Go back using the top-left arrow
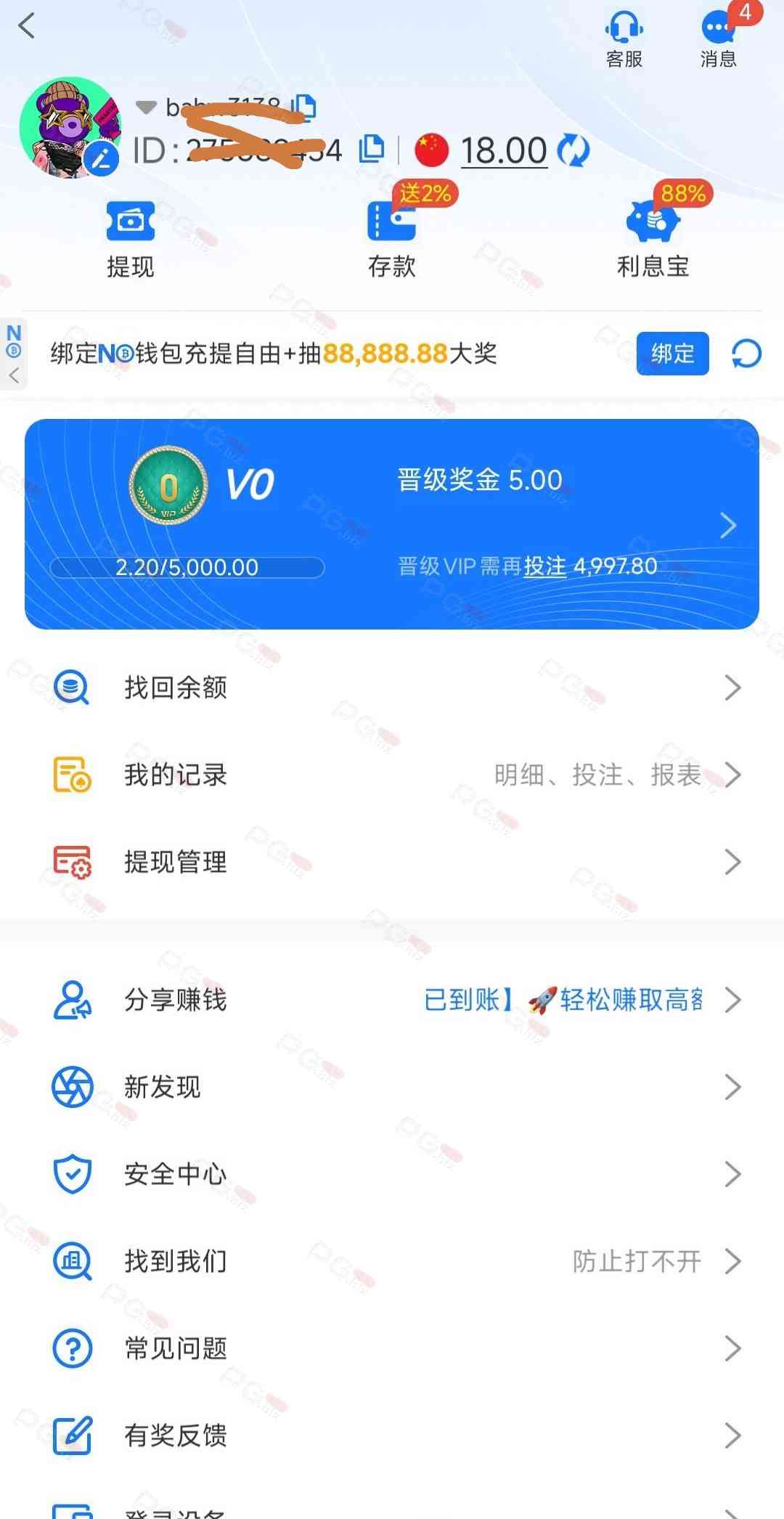 tap(28, 27)
